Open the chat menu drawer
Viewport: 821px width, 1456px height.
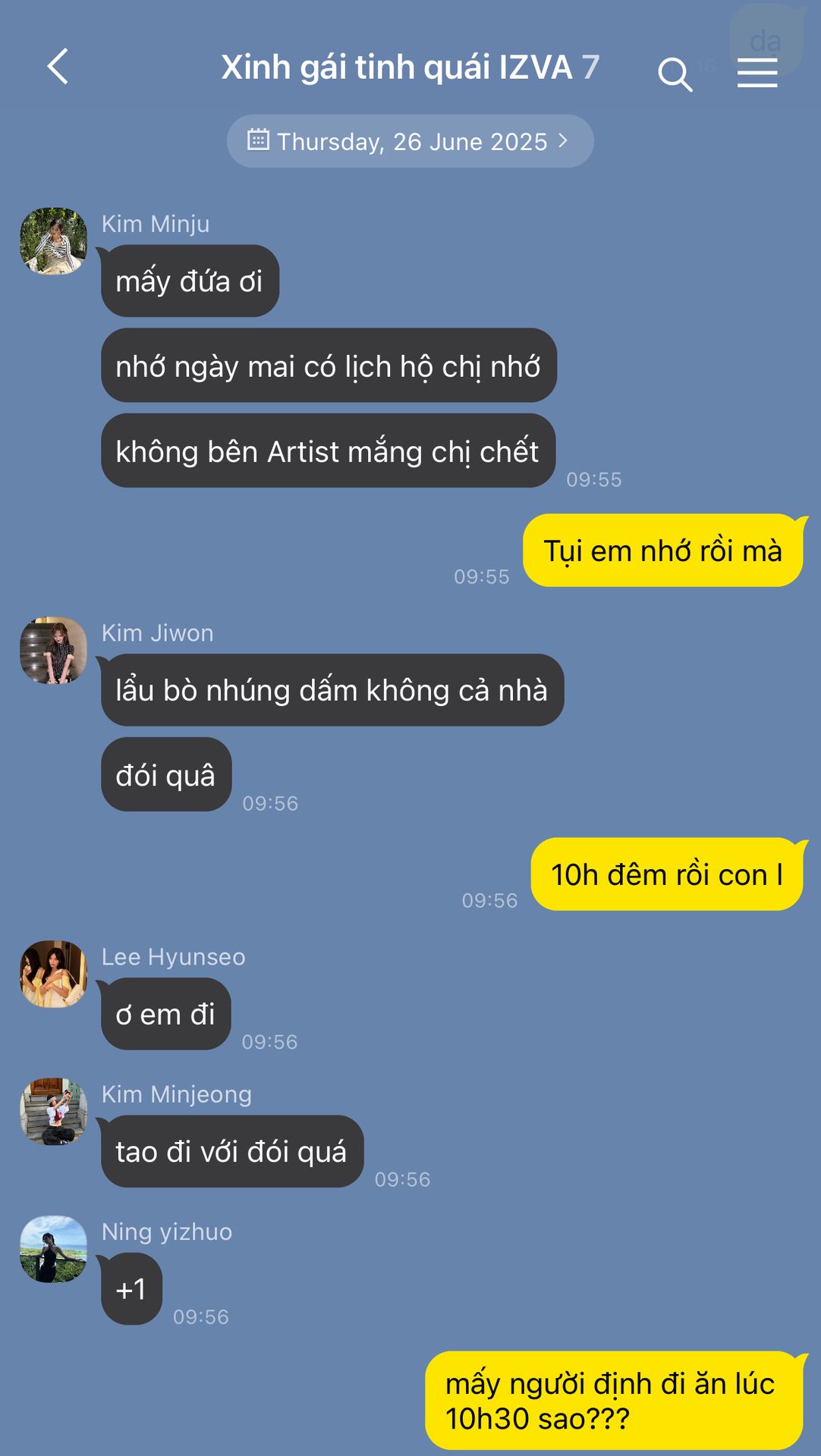tap(757, 74)
